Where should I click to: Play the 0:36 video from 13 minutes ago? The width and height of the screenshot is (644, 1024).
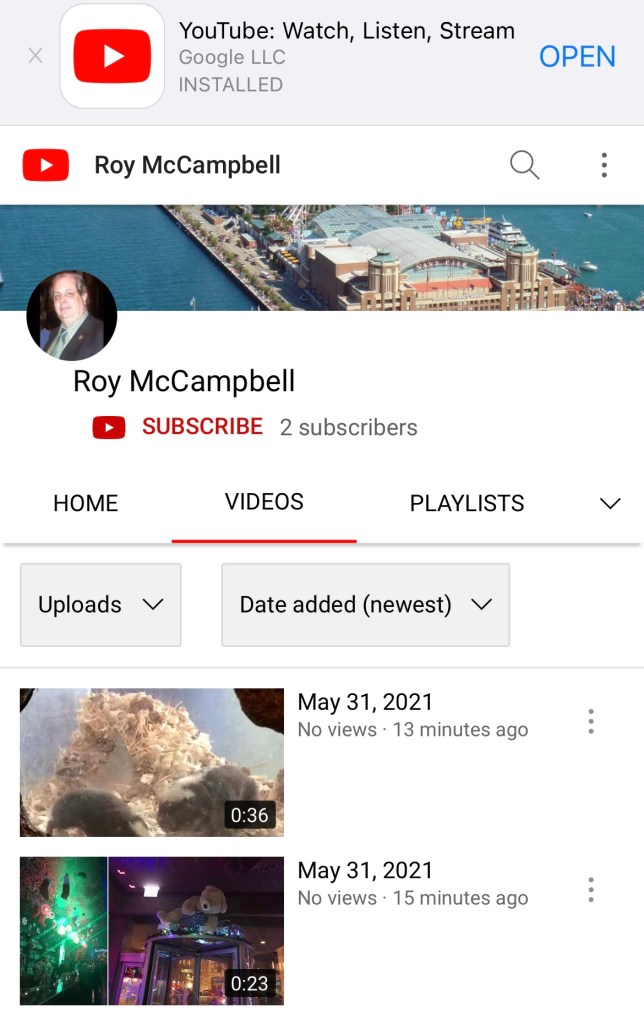152,762
